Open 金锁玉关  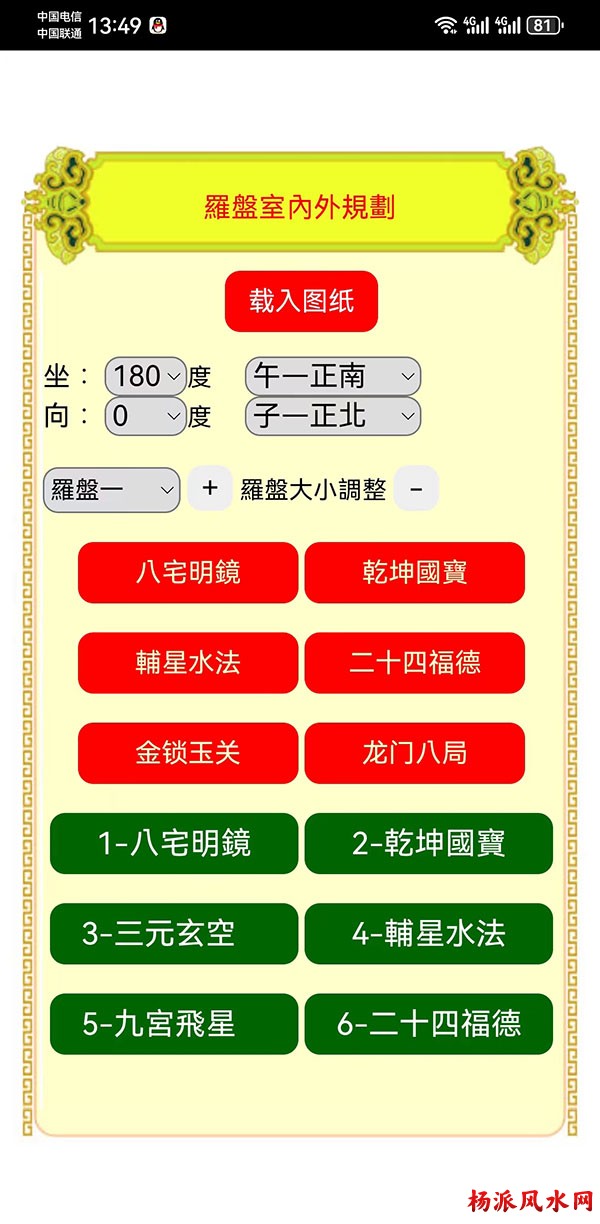[x=188, y=753]
